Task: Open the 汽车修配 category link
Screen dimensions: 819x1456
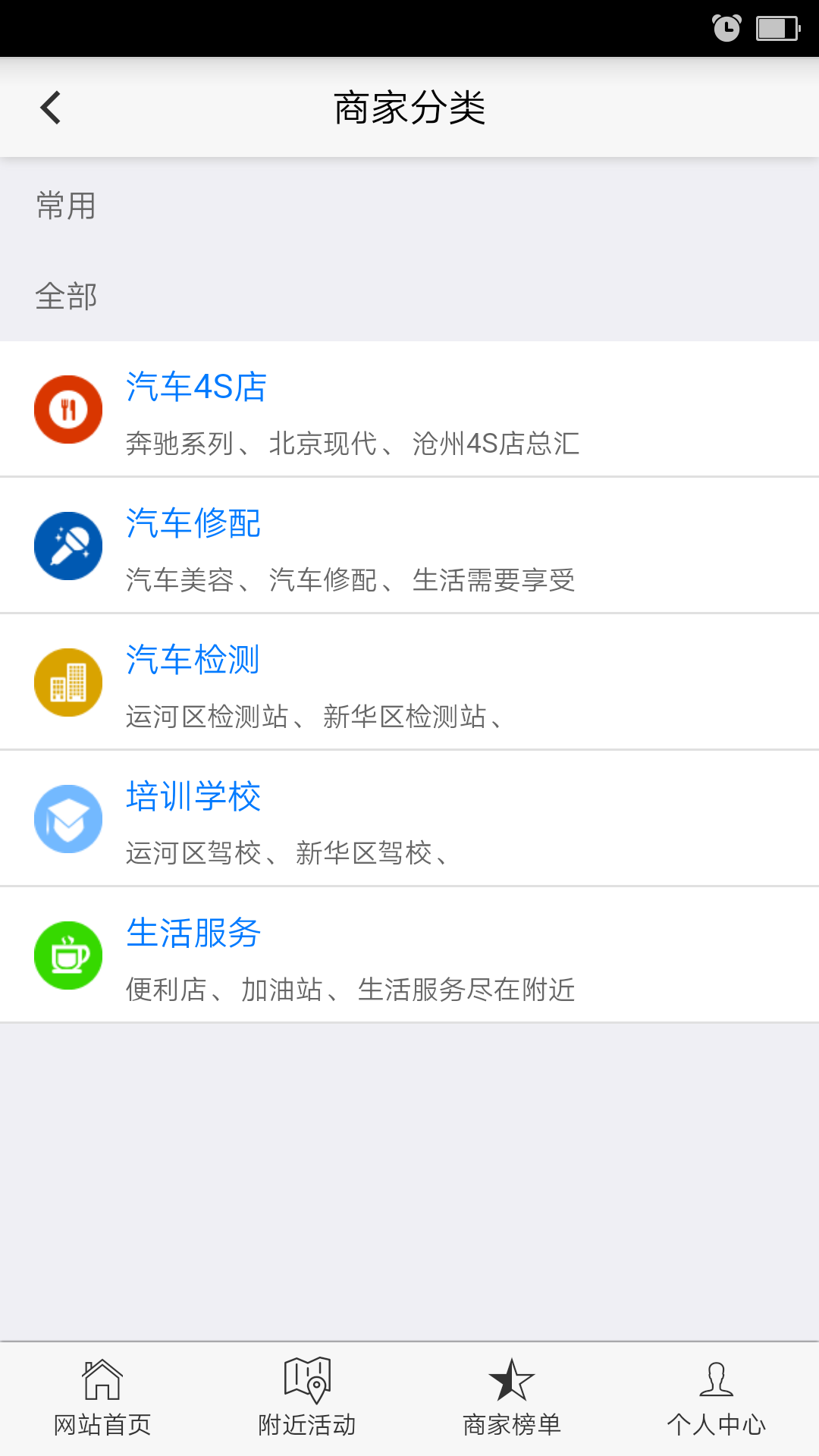Action: point(193,523)
